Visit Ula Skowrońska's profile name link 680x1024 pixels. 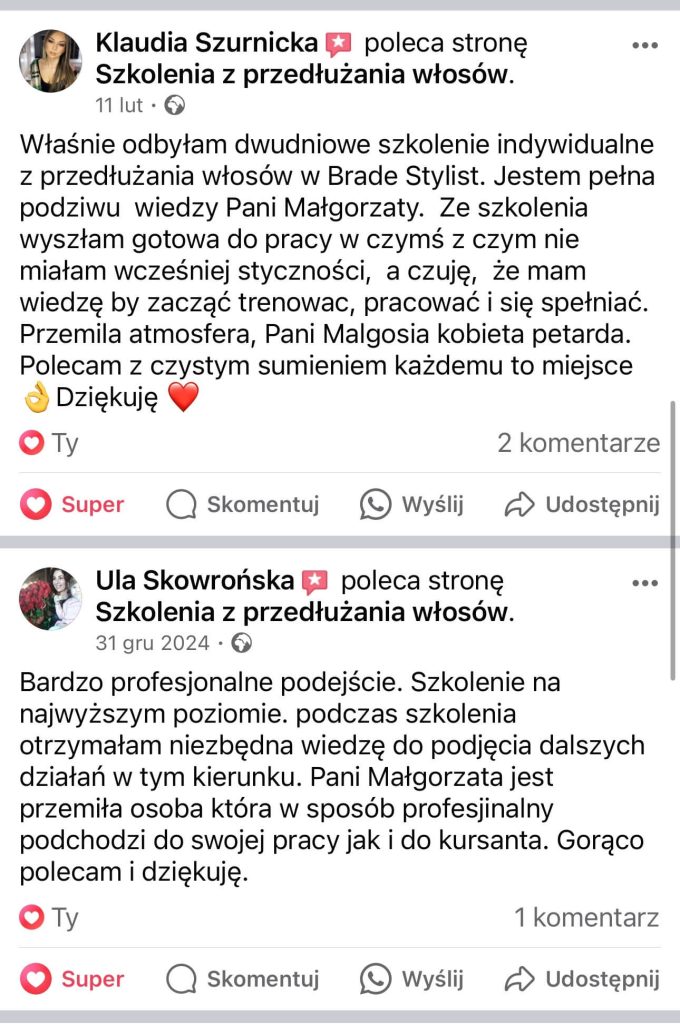195,581
